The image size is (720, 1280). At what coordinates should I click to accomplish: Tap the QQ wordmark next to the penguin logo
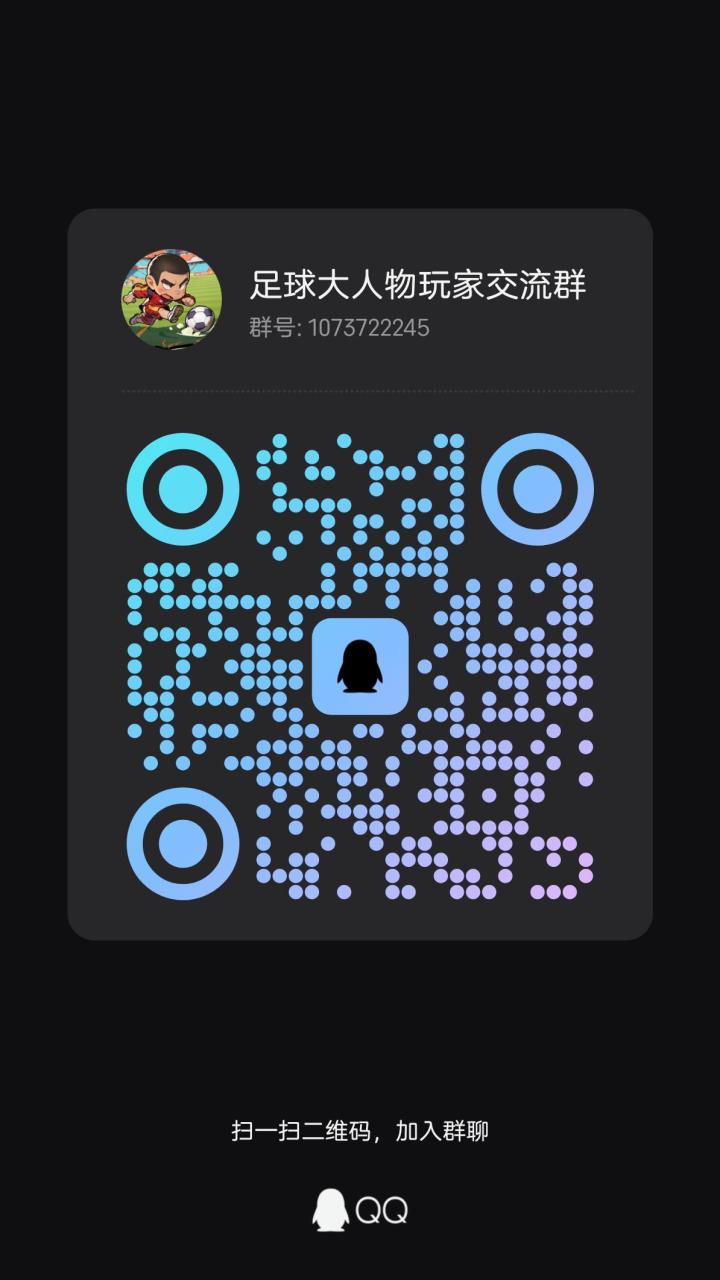tap(384, 1208)
